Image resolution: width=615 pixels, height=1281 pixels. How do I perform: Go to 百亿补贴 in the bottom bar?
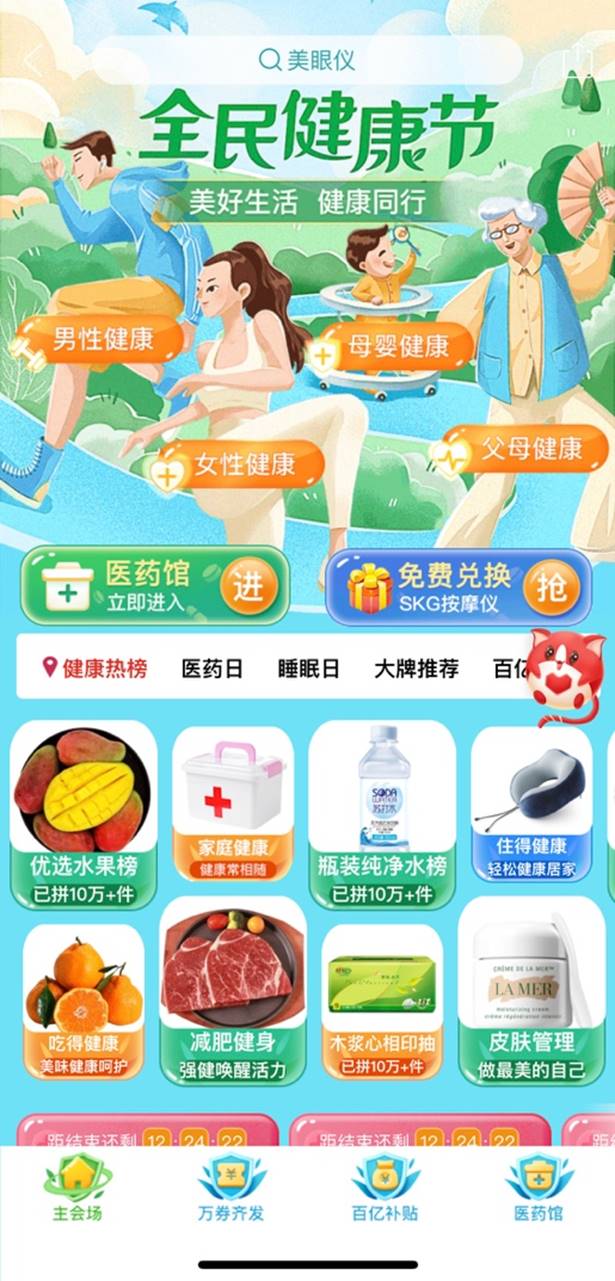coord(385,1189)
